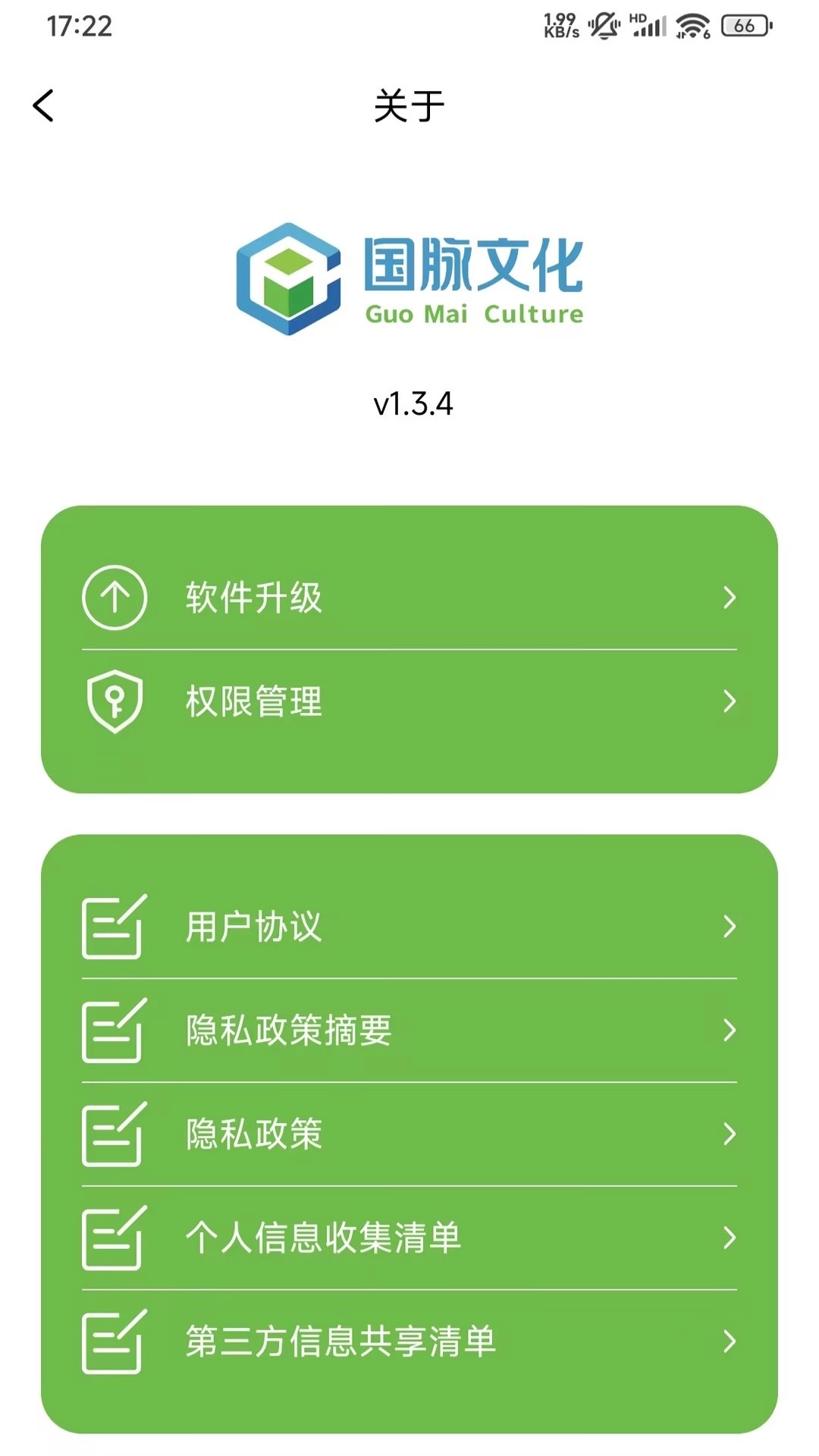Open the 权限管理 permission settings
This screenshot has width=819, height=1456.
409,701
